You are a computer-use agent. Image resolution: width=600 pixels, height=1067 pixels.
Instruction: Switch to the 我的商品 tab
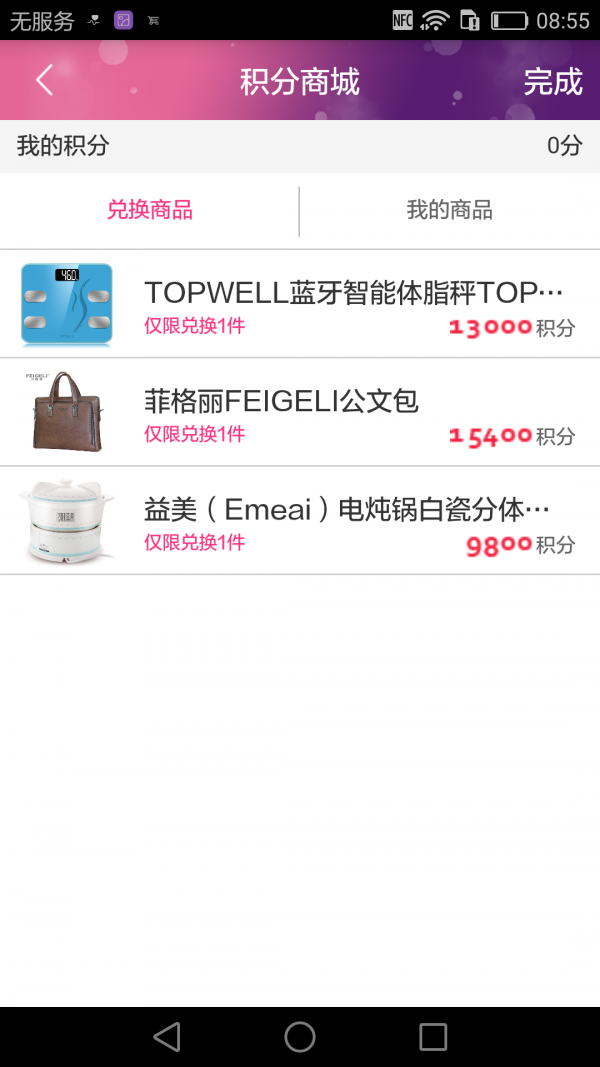[449, 211]
